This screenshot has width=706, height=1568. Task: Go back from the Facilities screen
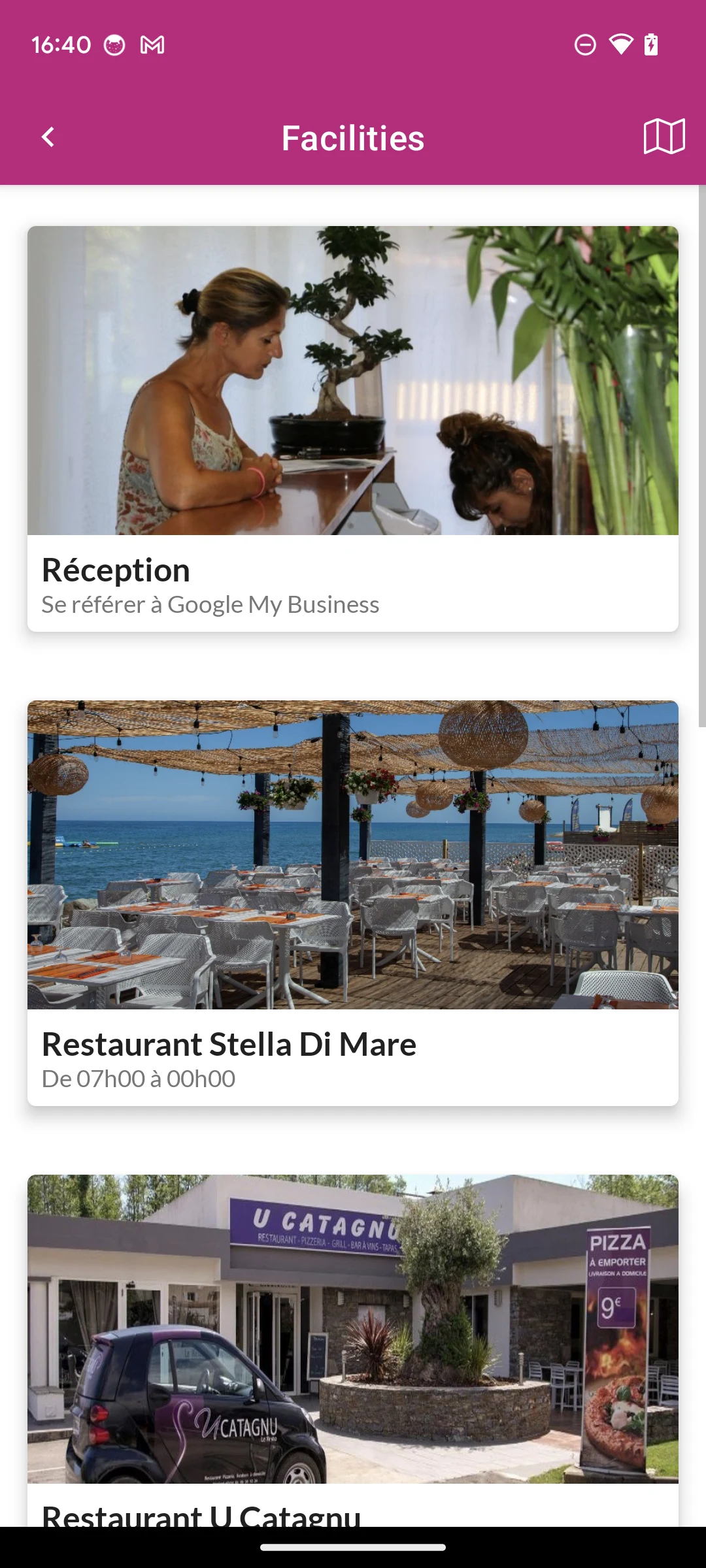pos(48,137)
